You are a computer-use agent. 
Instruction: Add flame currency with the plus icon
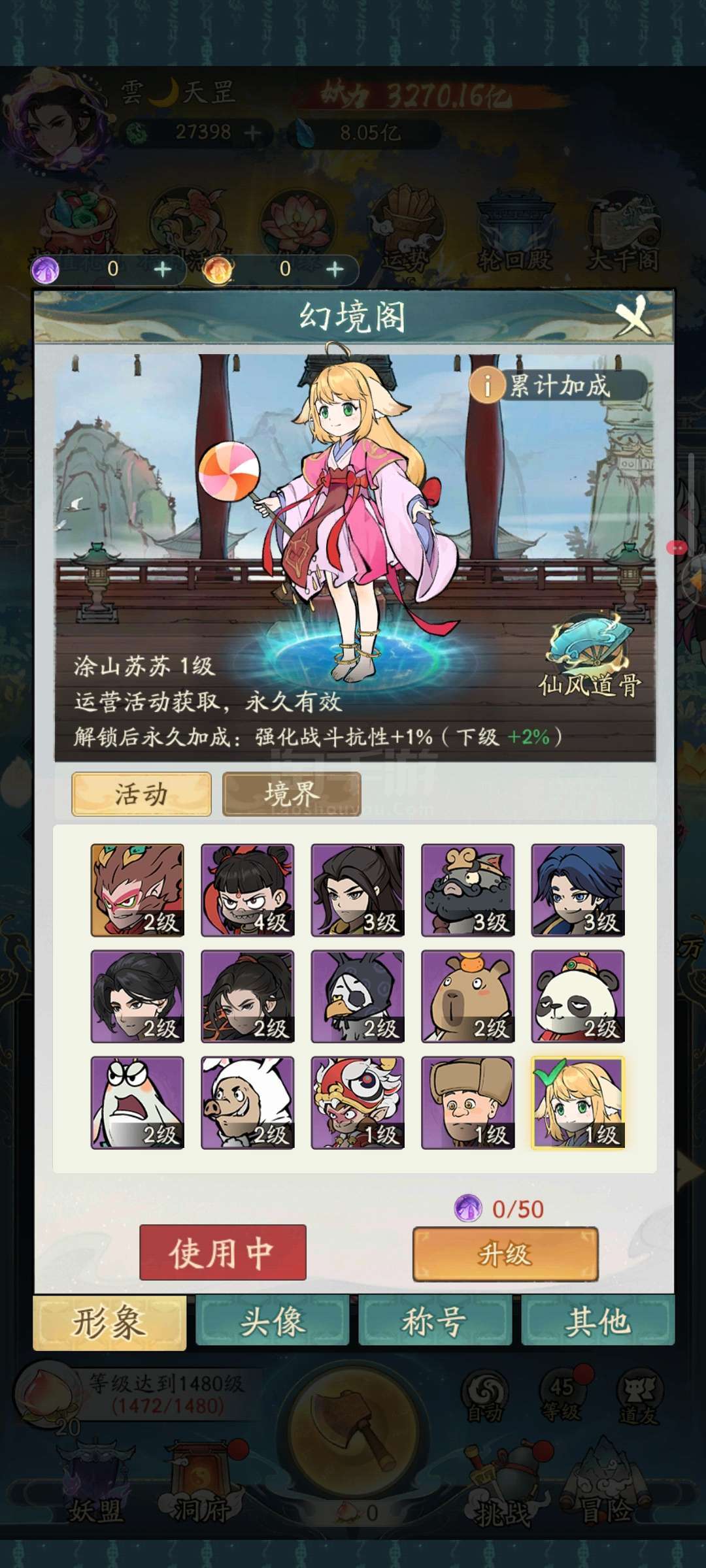335,269
